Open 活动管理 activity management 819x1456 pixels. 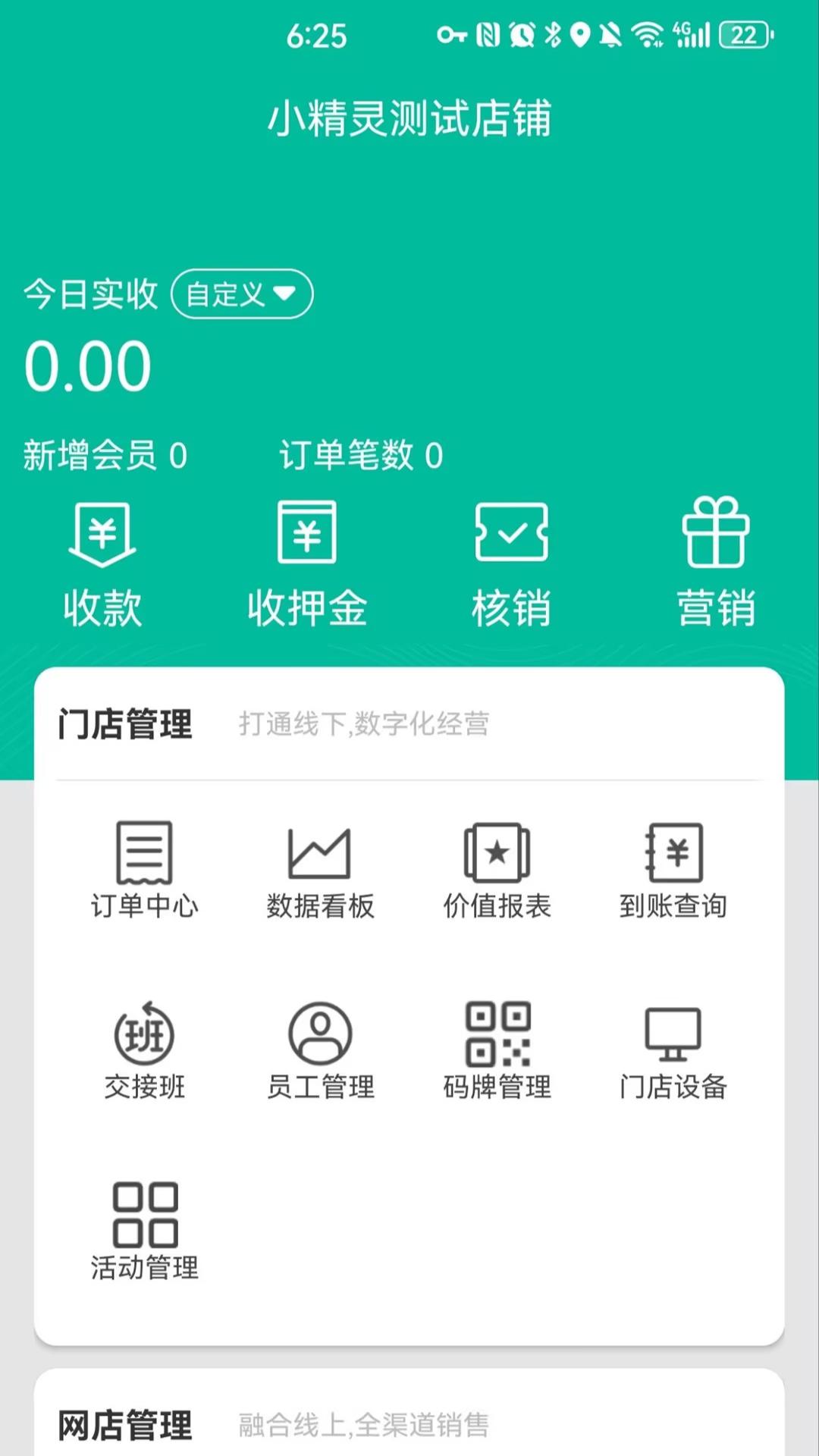pos(144,1231)
